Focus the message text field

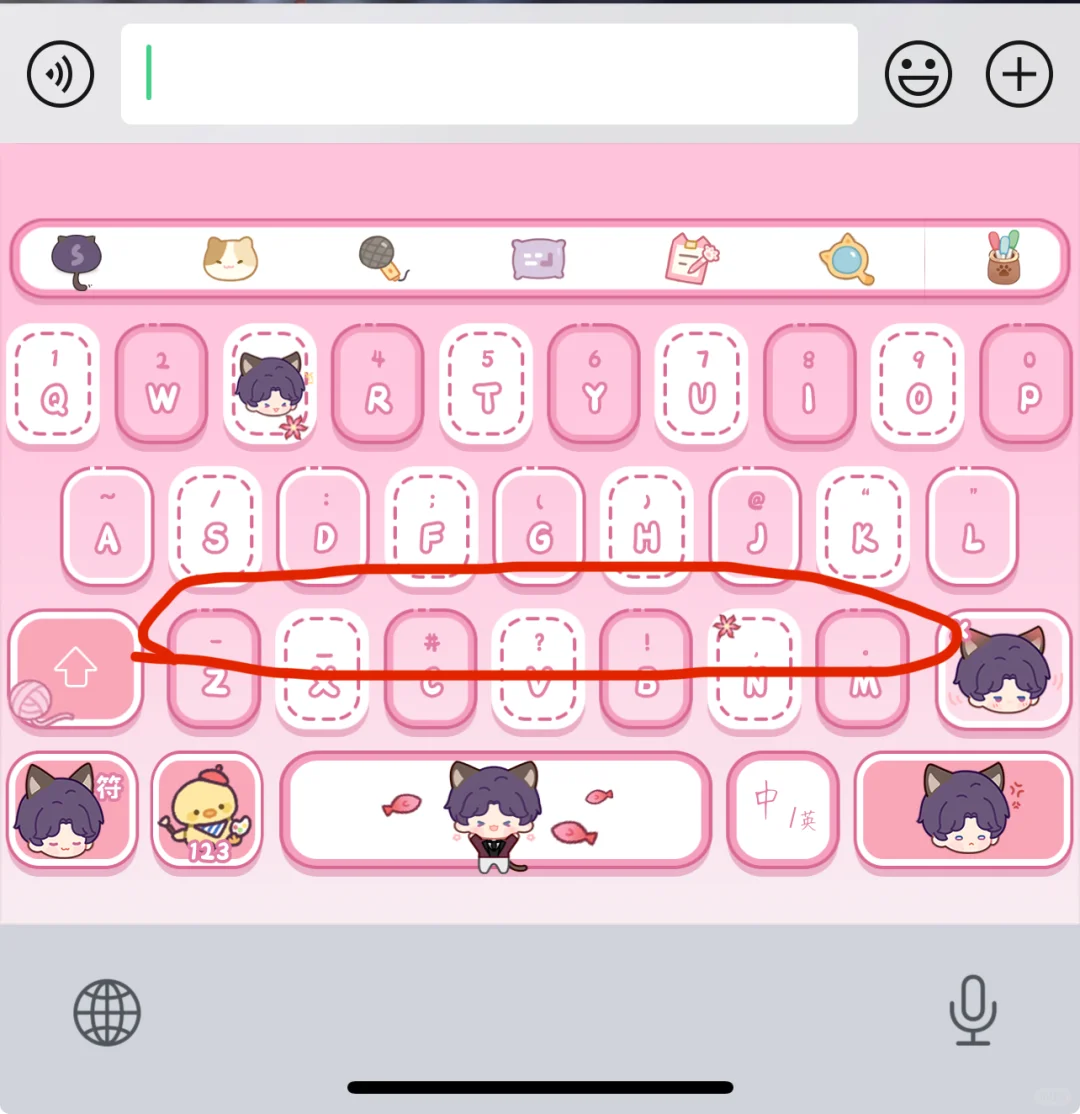point(489,74)
